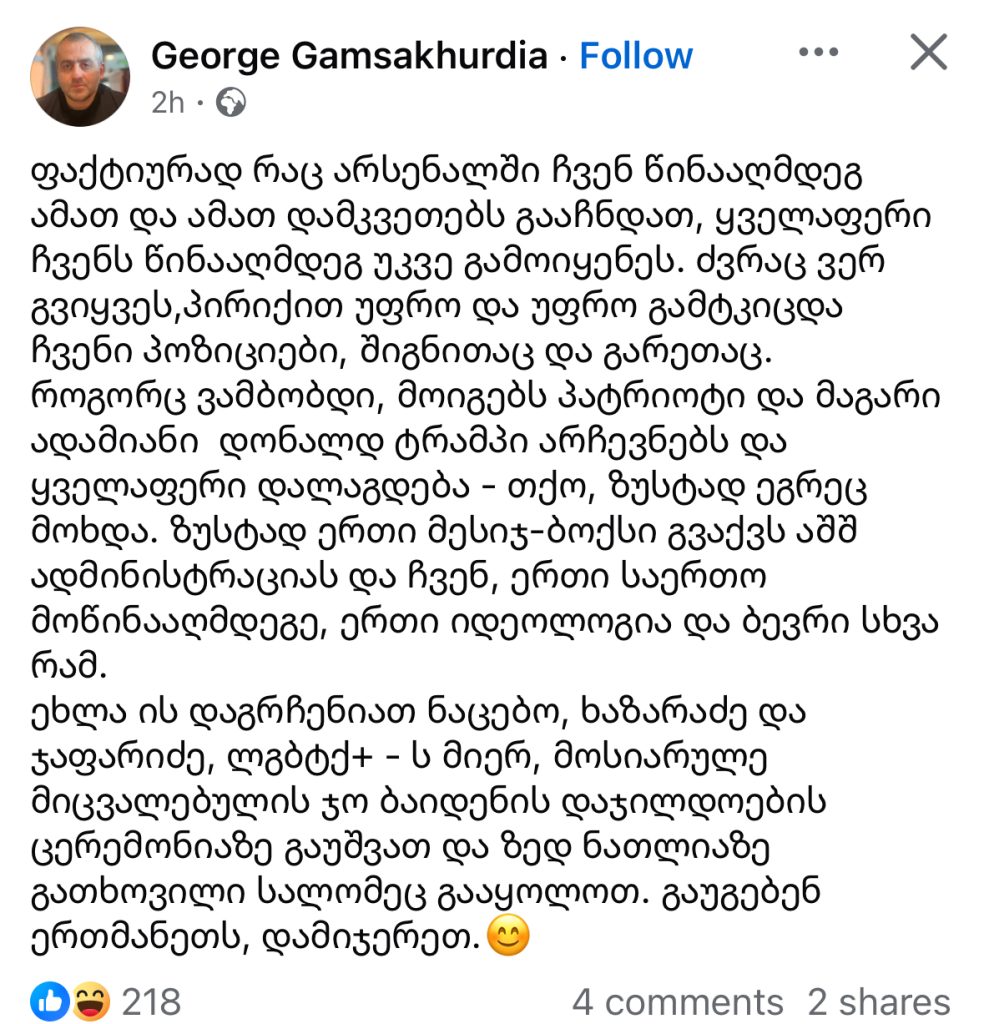Screen dimensions: 984x1024
Task: Open George Gamsakhurdia's profile name link
Action: tap(349, 55)
